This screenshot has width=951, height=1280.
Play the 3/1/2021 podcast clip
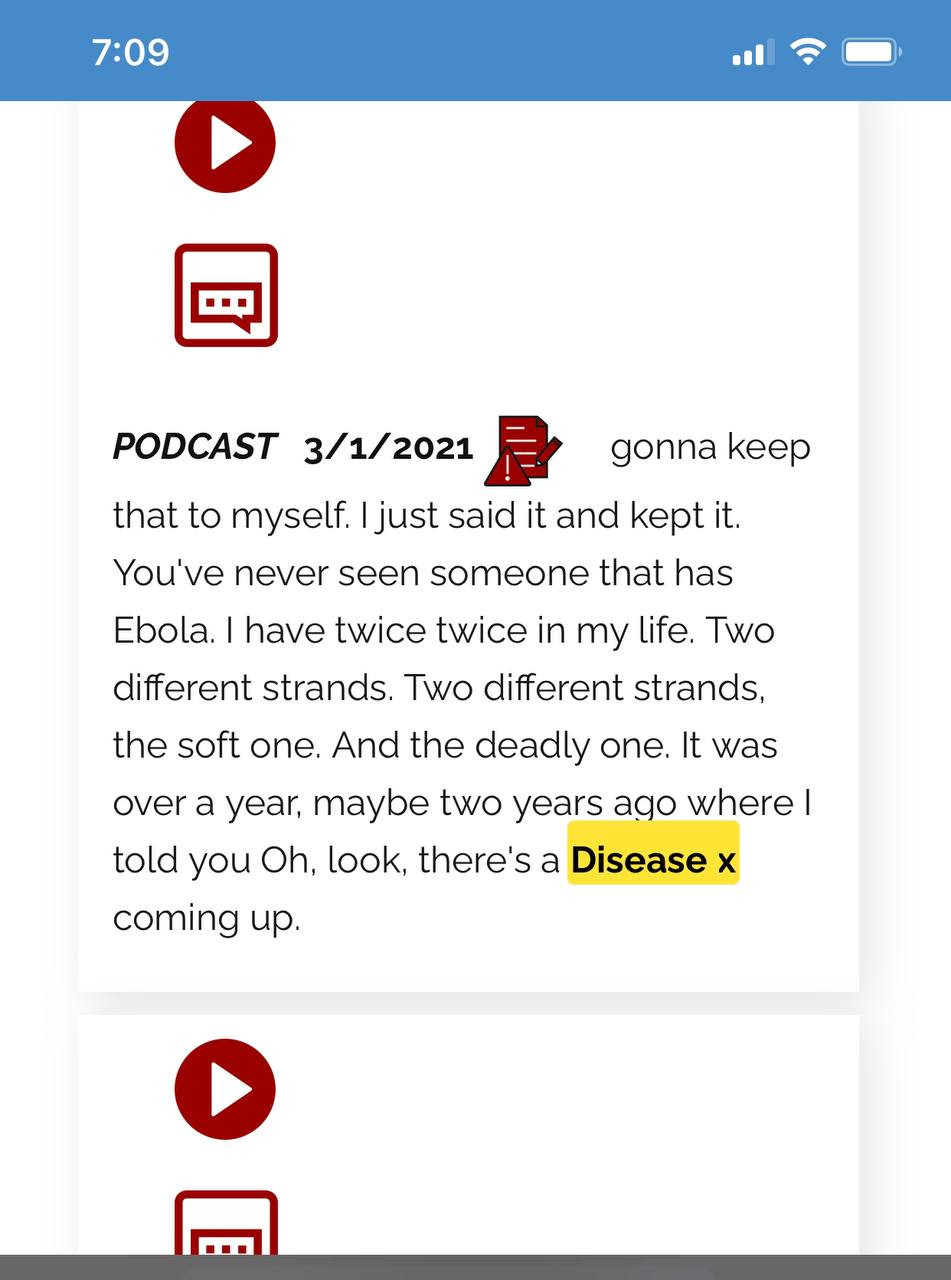(225, 143)
